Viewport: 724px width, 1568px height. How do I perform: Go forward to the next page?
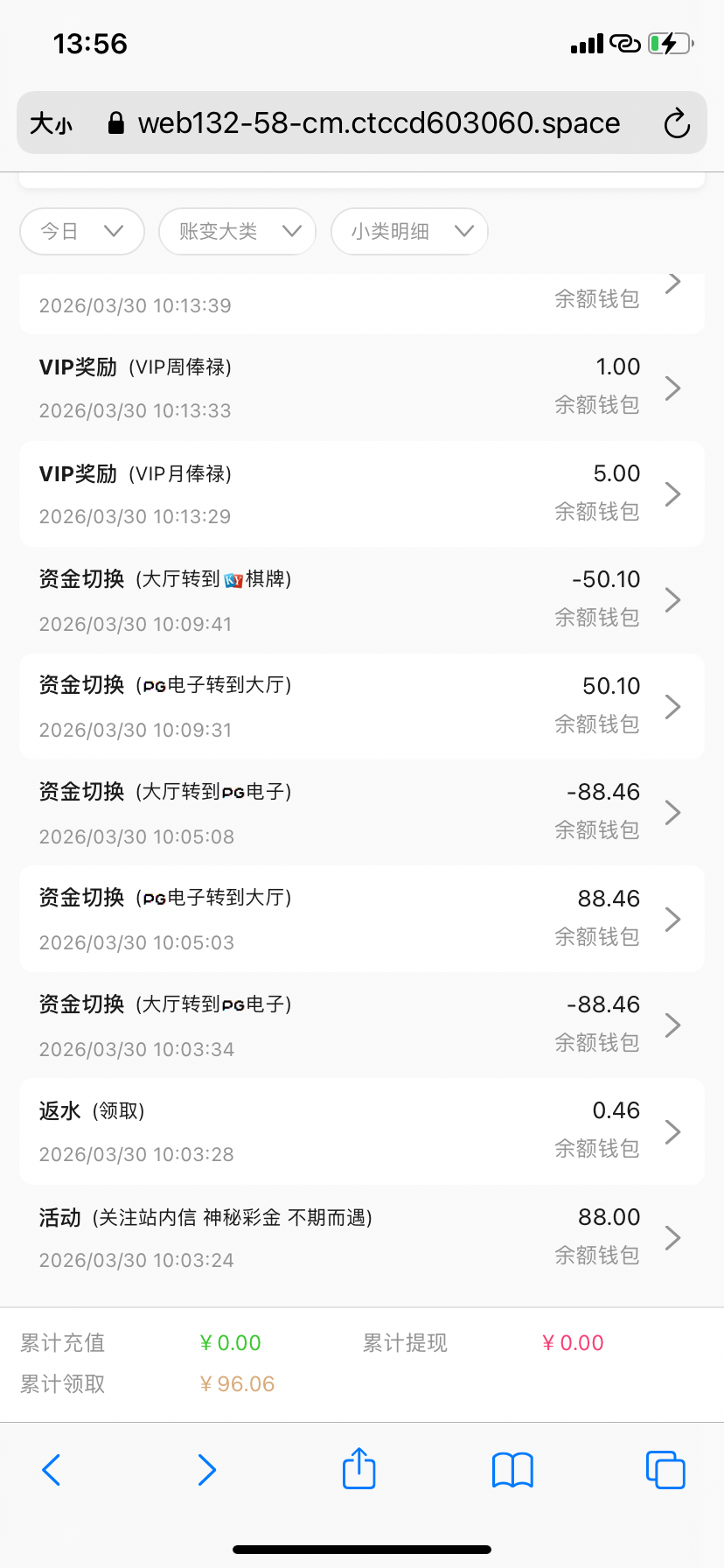coord(206,1470)
